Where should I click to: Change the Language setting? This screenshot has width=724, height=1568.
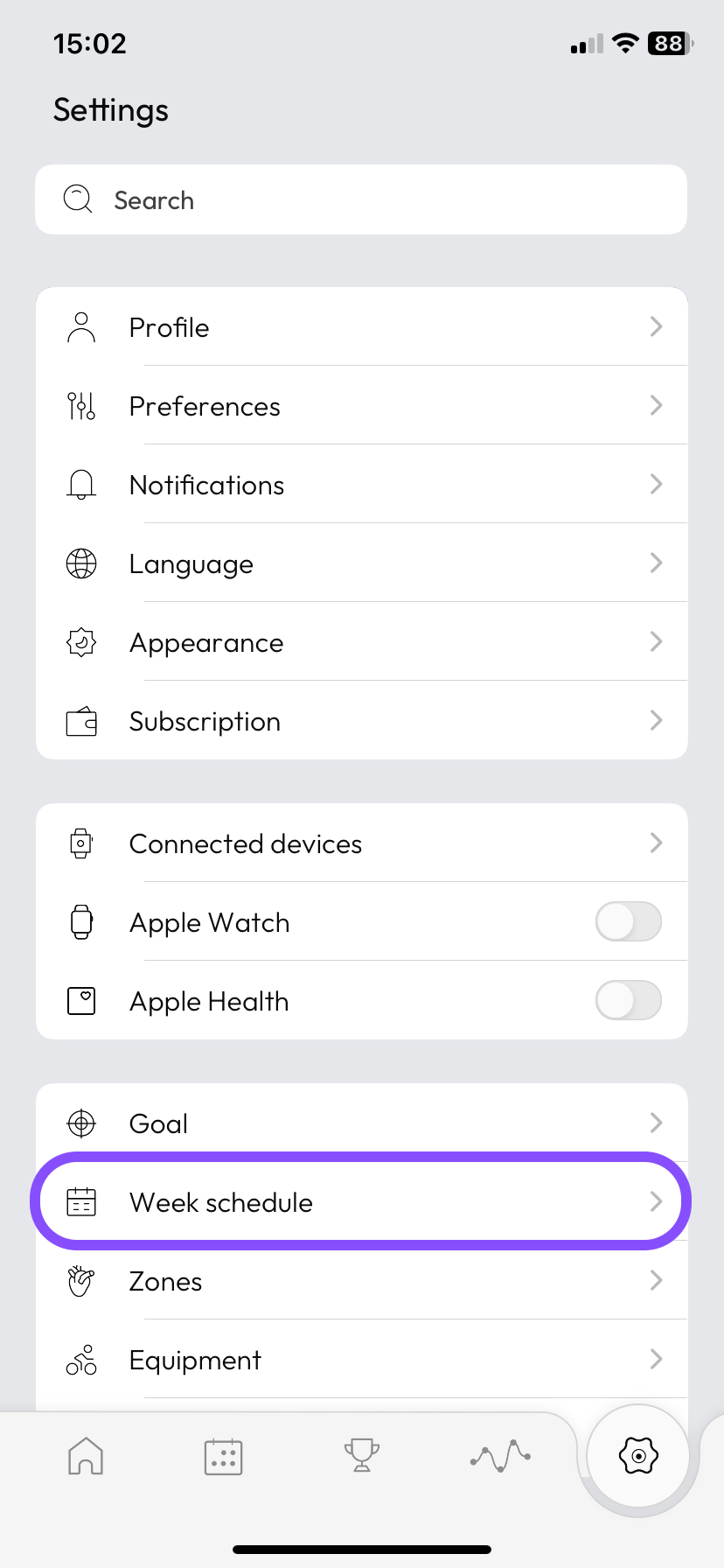(360, 563)
